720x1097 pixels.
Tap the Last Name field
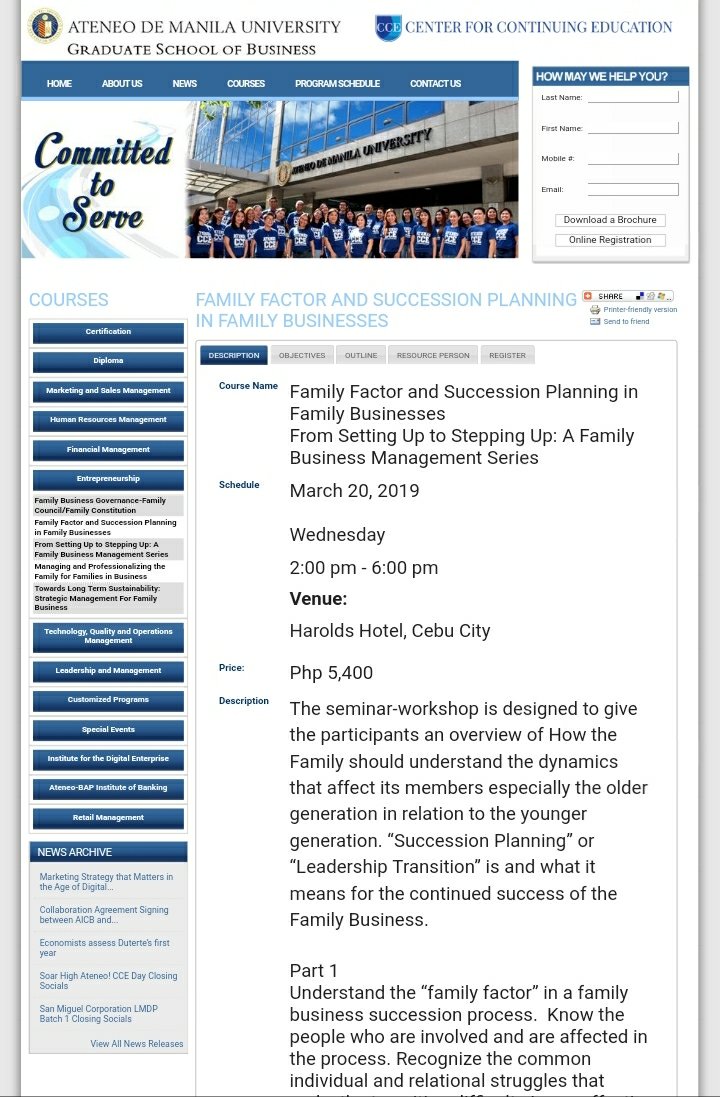point(632,97)
